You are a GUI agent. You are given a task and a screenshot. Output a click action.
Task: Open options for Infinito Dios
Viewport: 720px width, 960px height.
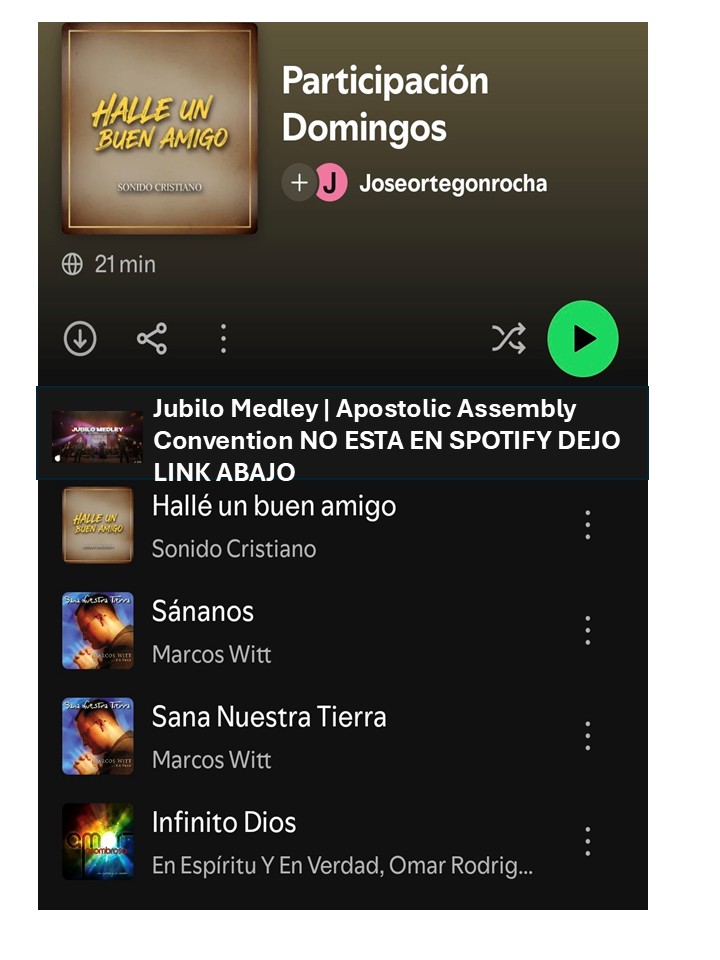click(x=587, y=842)
